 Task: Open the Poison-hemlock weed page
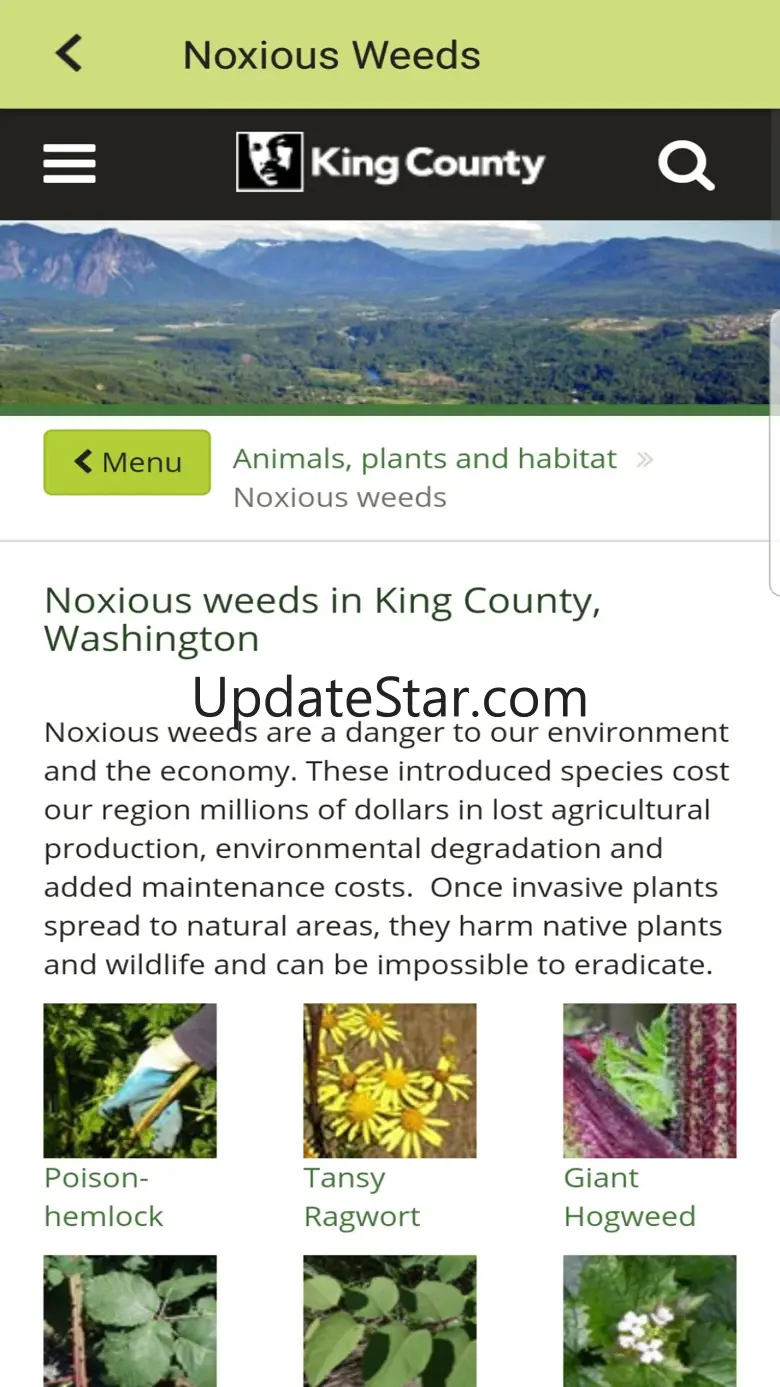coord(130,1118)
